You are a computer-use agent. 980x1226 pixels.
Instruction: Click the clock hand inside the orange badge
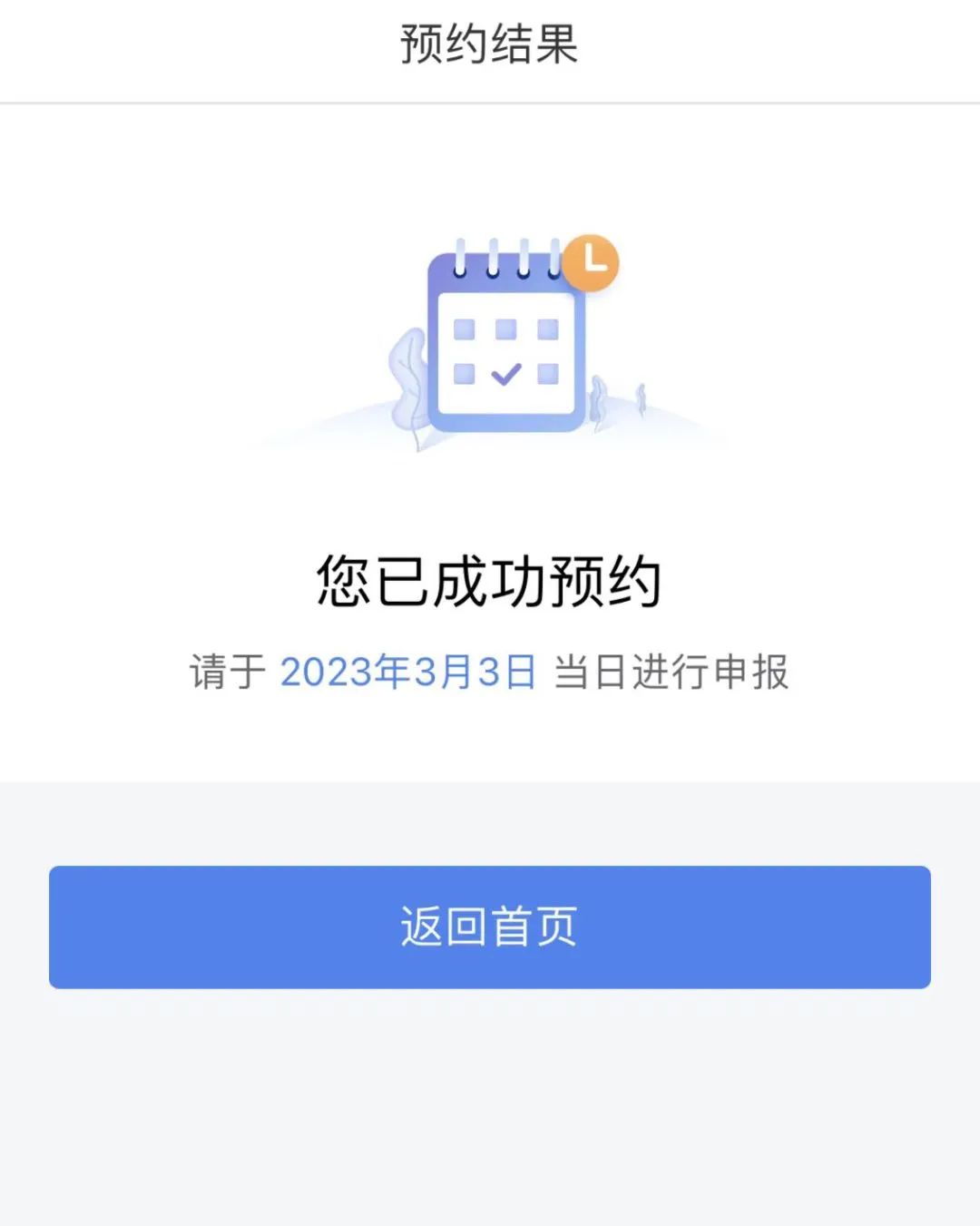tap(591, 263)
